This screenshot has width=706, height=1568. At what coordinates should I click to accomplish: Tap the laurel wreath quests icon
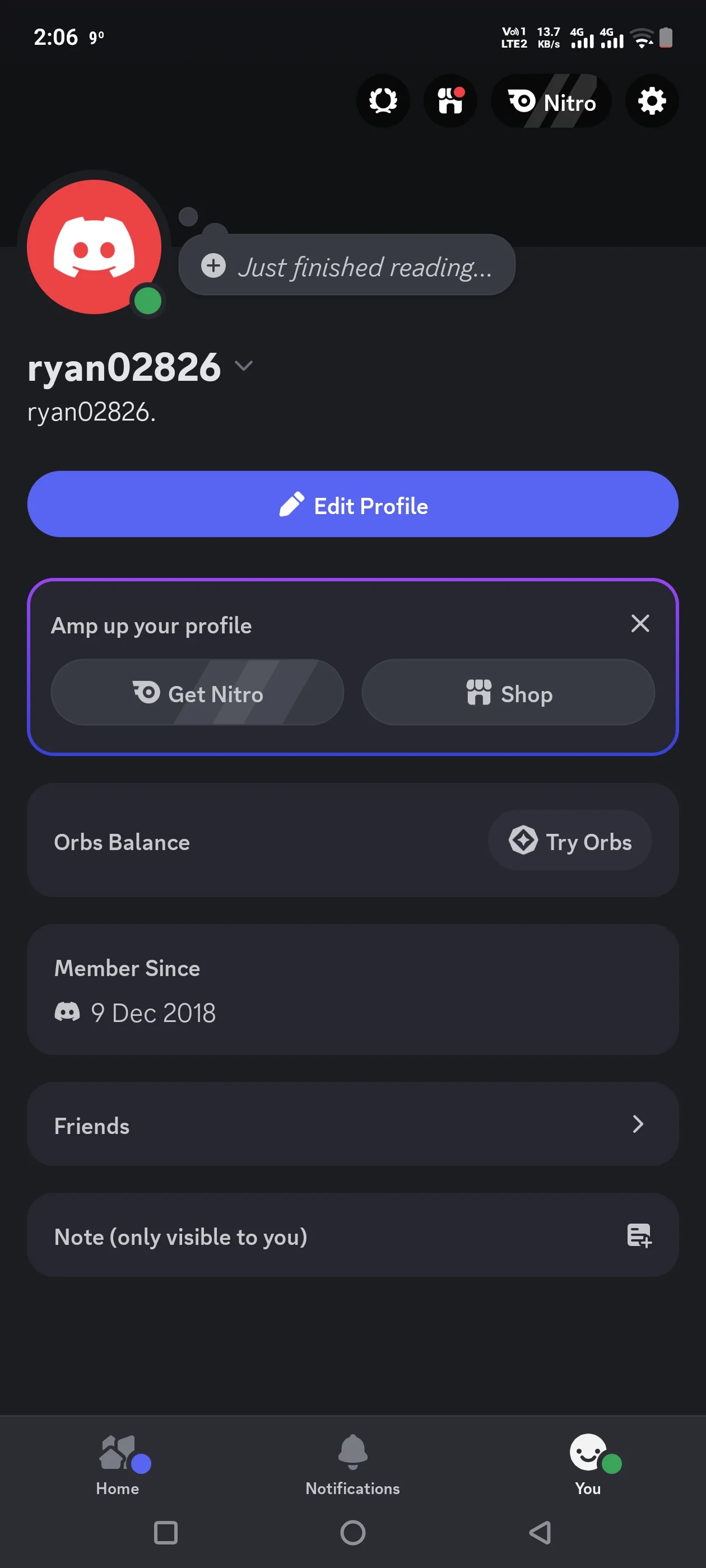pos(383,102)
